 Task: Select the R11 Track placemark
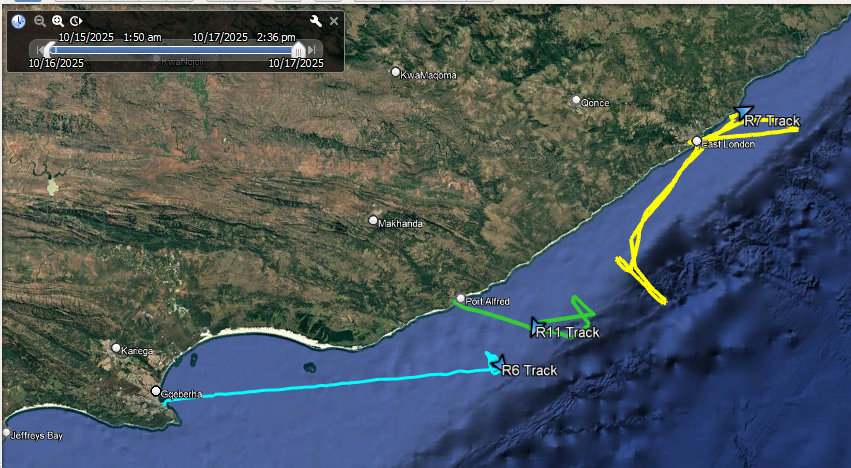click(537, 327)
